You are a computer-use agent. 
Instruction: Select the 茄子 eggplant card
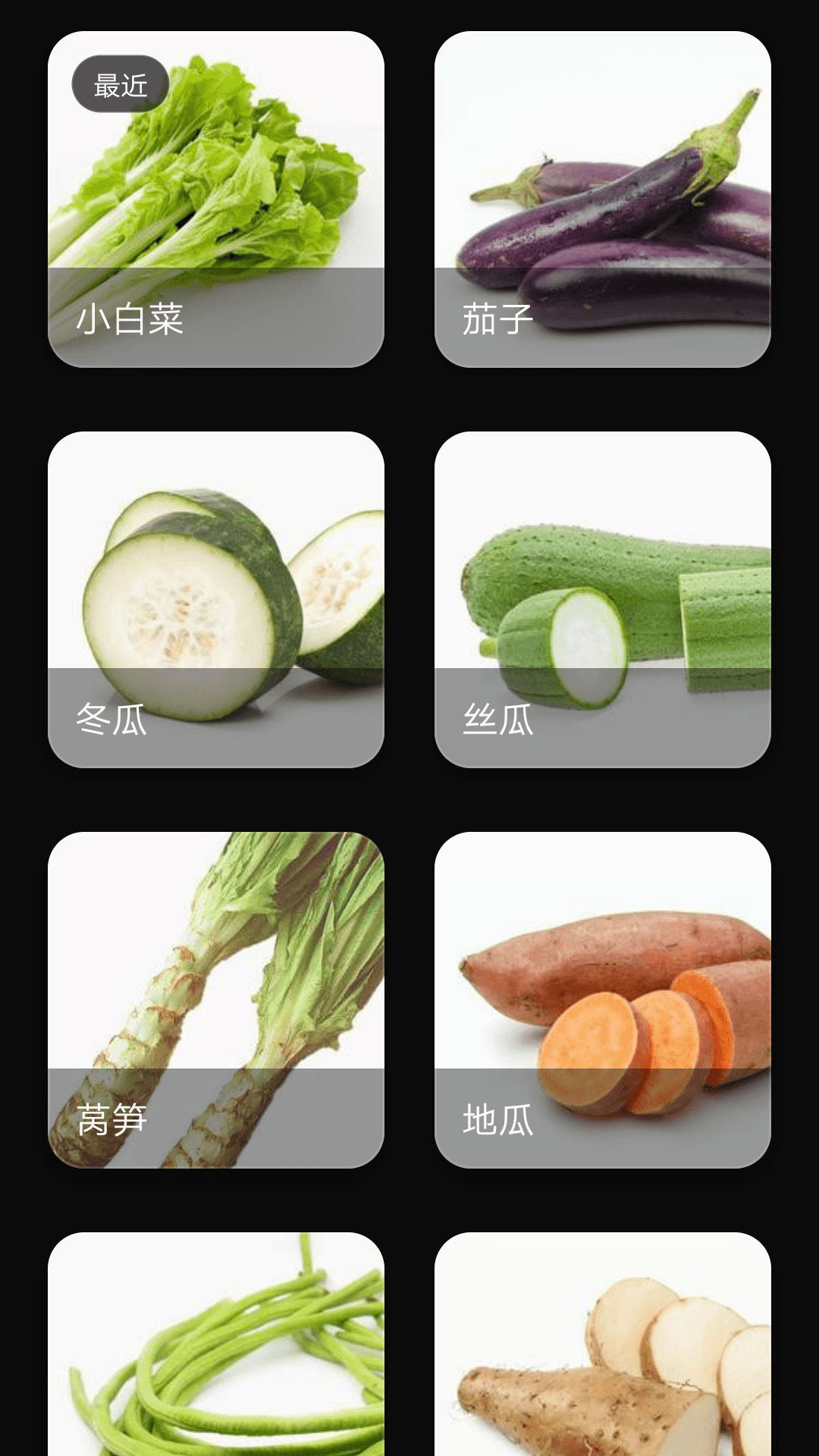click(603, 199)
